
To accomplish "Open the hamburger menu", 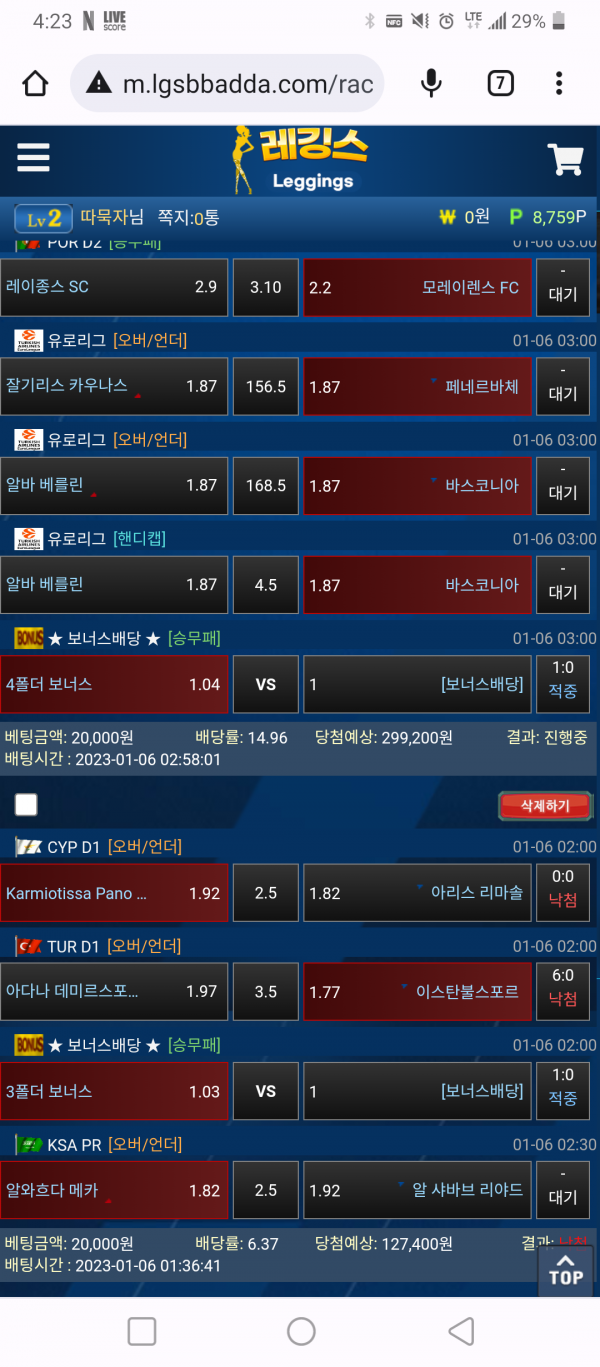I will (x=33, y=158).
